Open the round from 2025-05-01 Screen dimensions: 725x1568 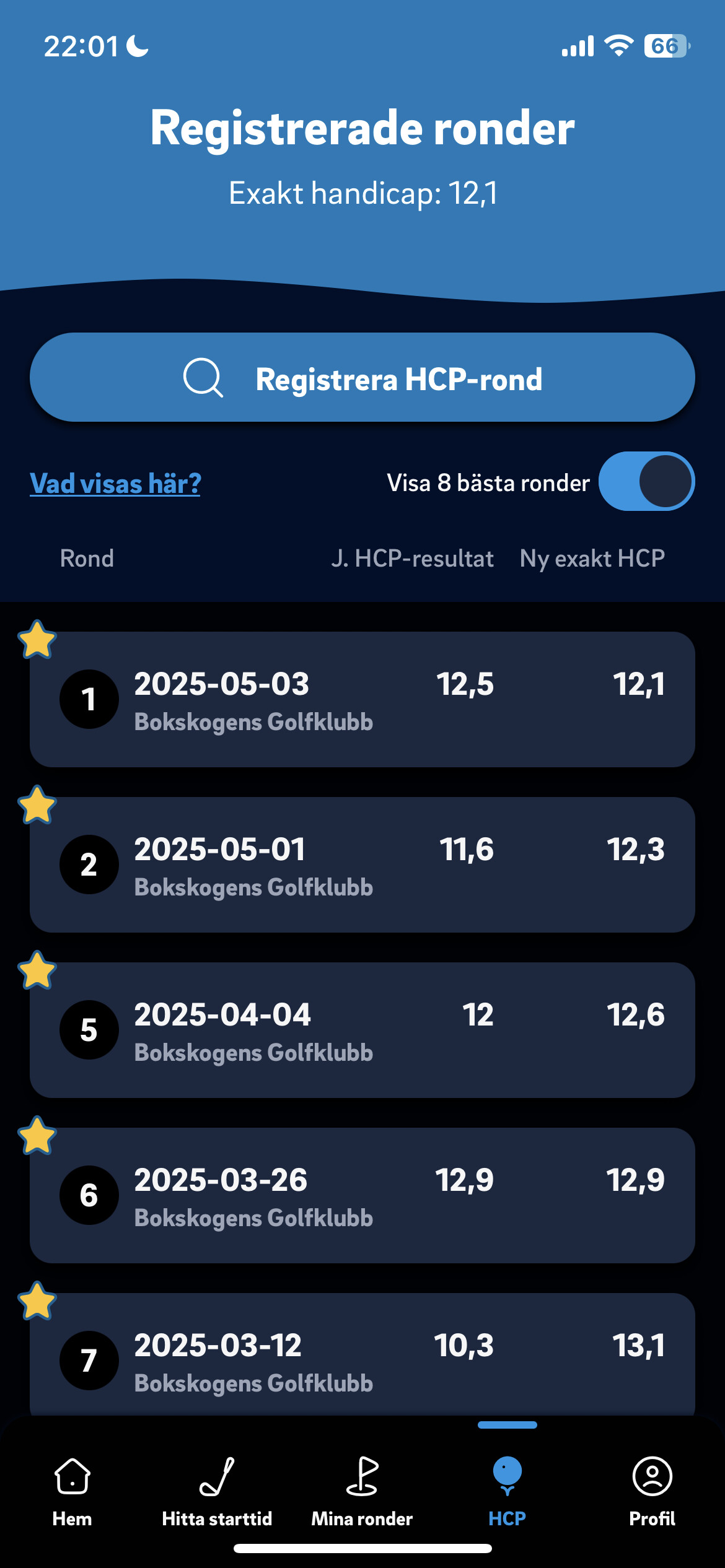pos(362,865)
